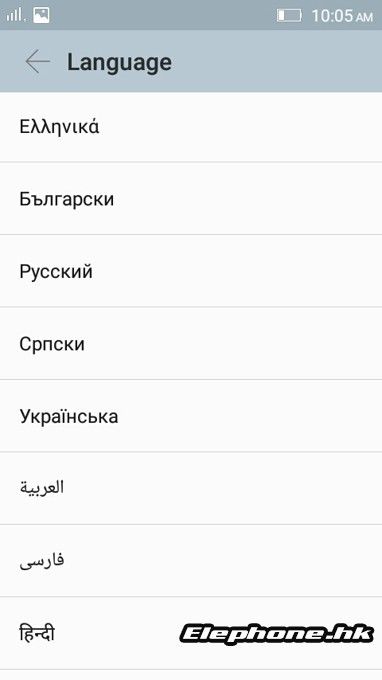Tap the فارسی language row
382x680 pixels.
point(191,560)
